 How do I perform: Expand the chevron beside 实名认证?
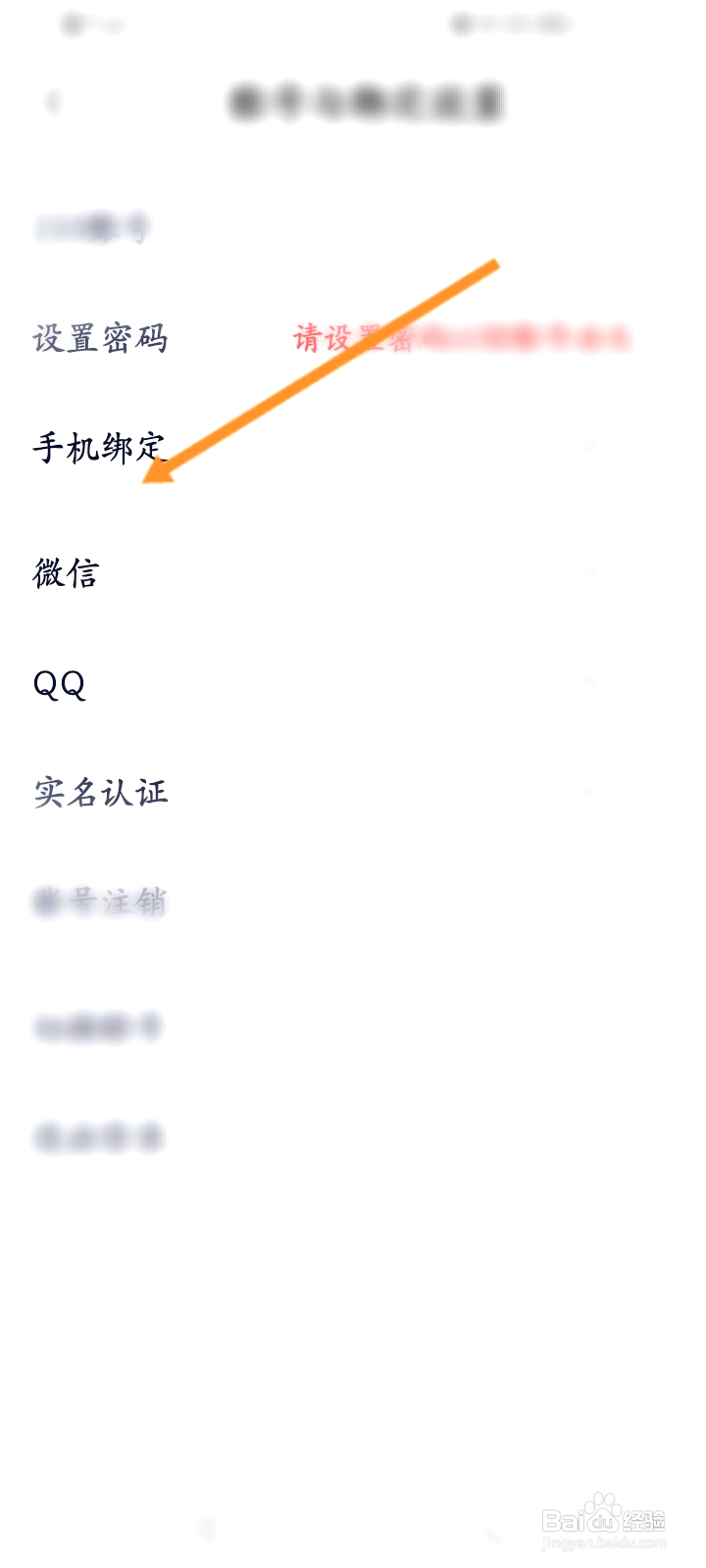point(588,791)
